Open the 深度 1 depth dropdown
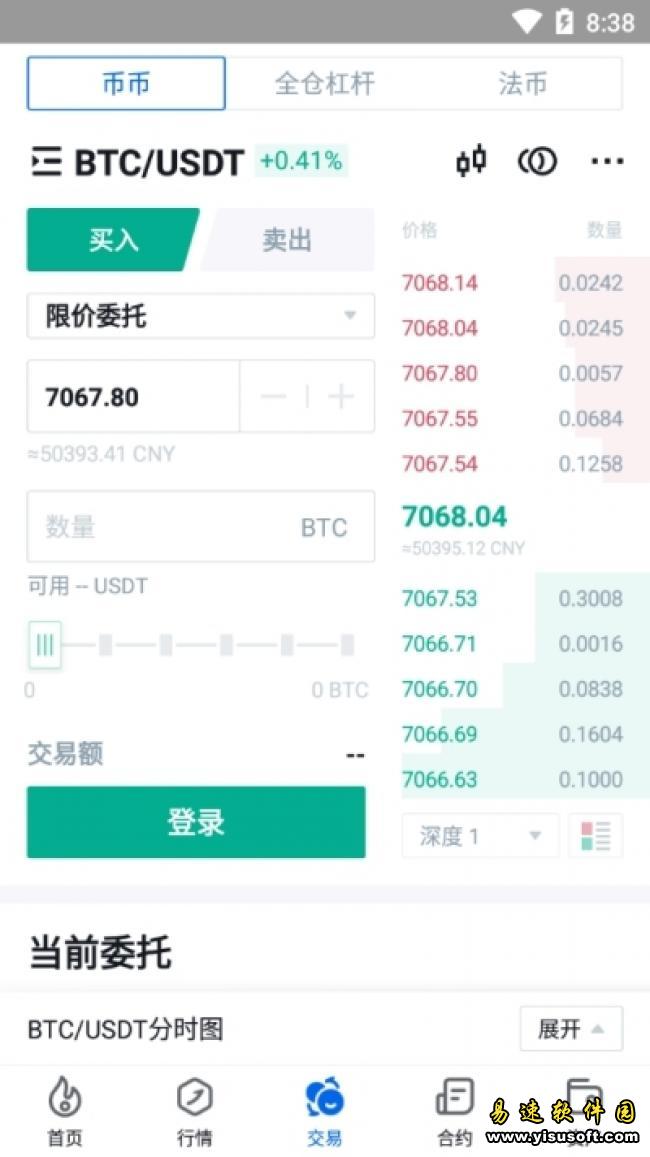 [x=480, y=836]
